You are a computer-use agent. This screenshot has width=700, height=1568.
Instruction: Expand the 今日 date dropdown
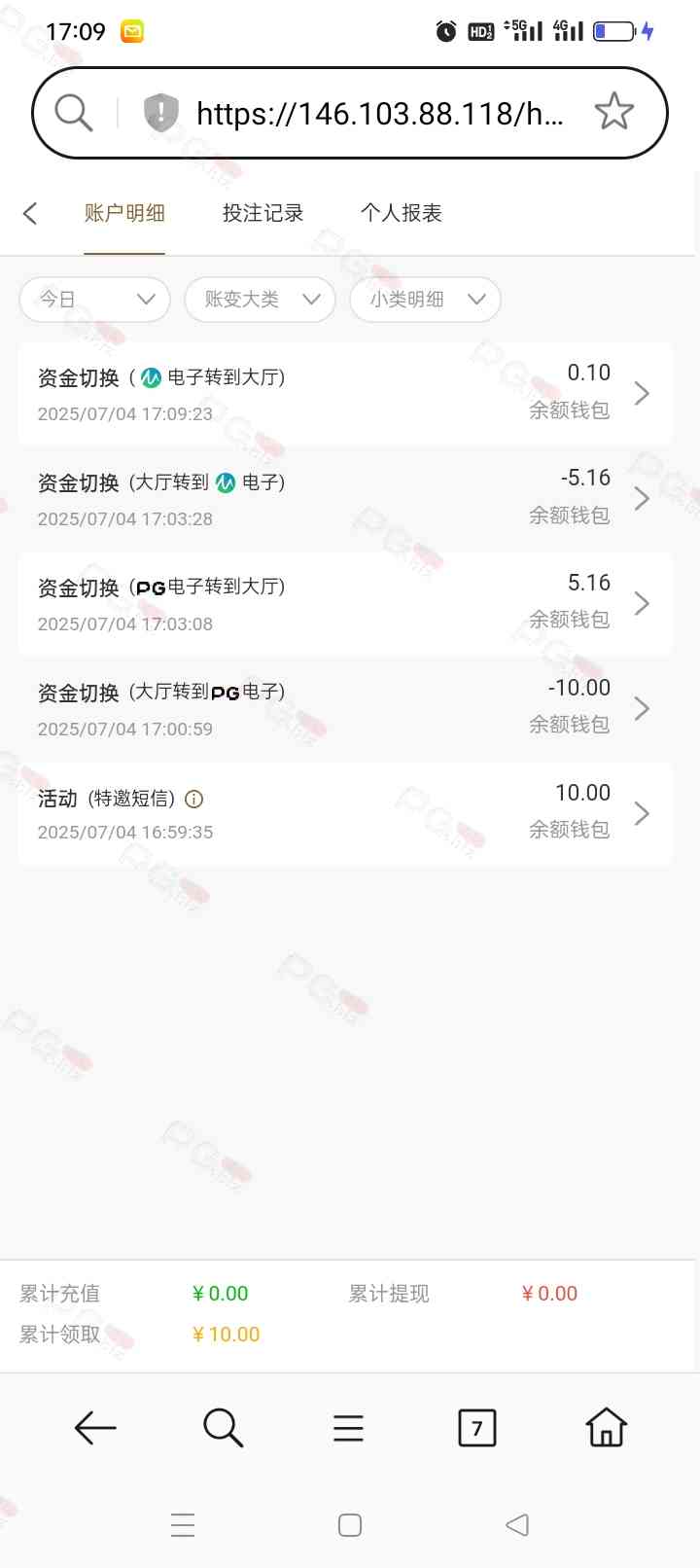(x=95, y=300)
